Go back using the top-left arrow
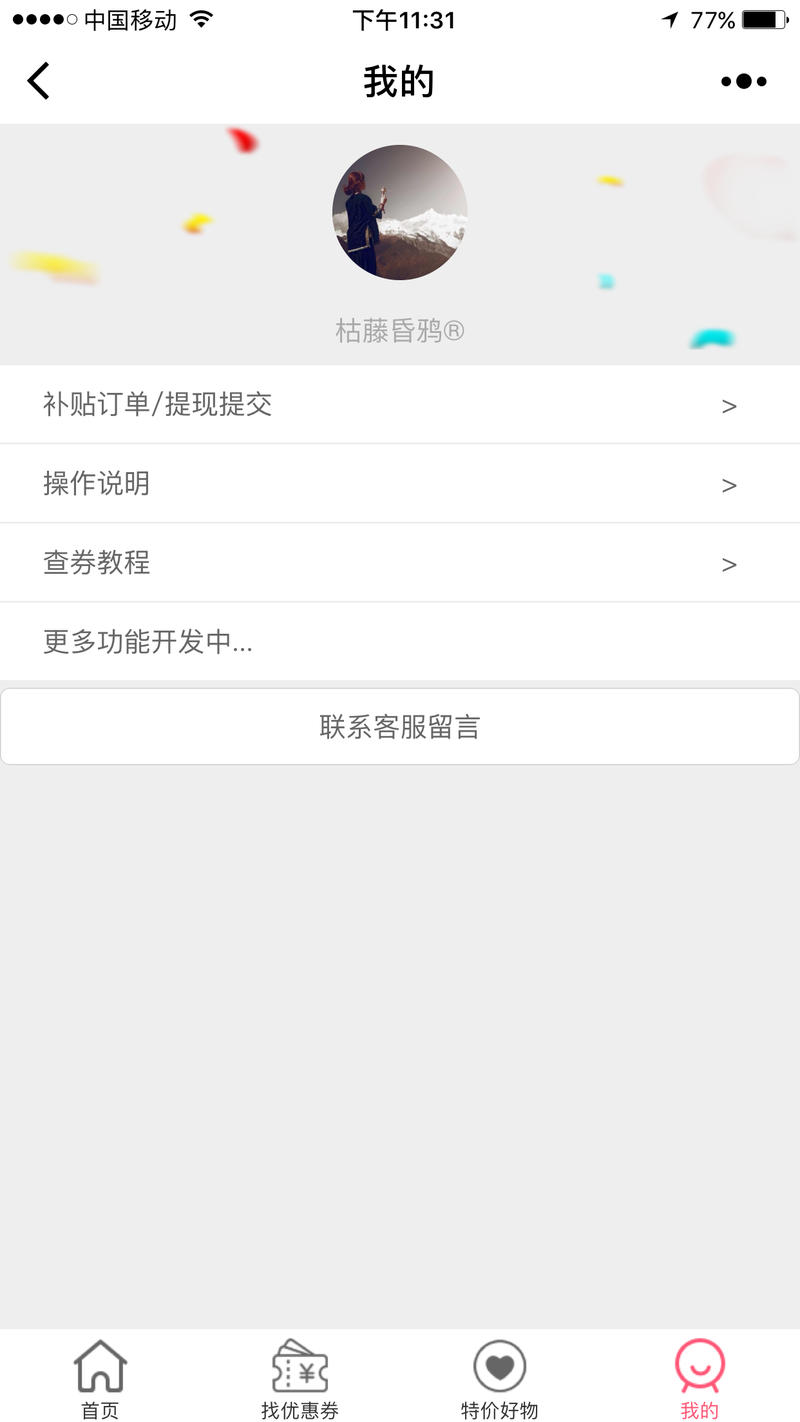800x1422 pixels. tap(38, 81)
